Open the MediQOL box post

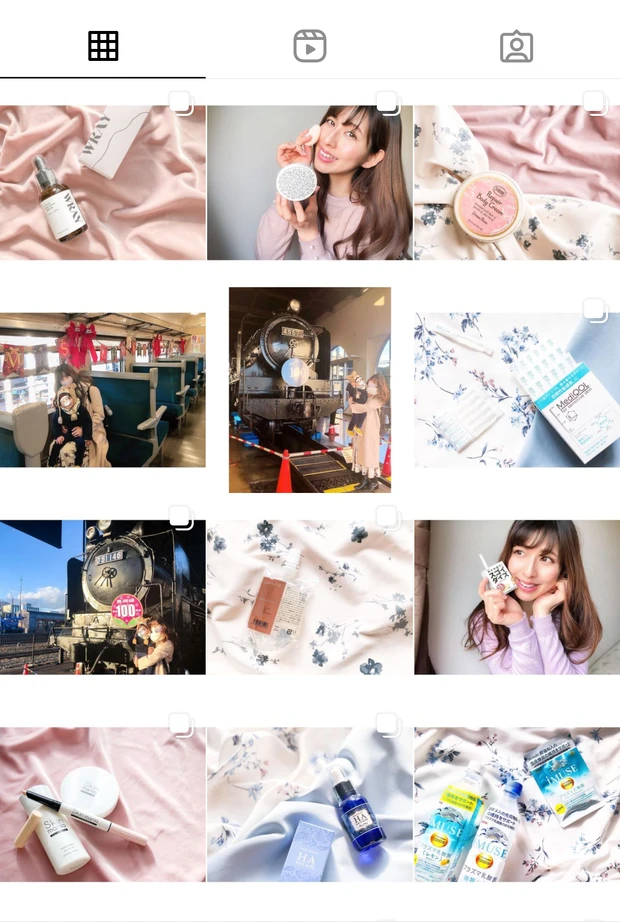[x=517, y=390]
